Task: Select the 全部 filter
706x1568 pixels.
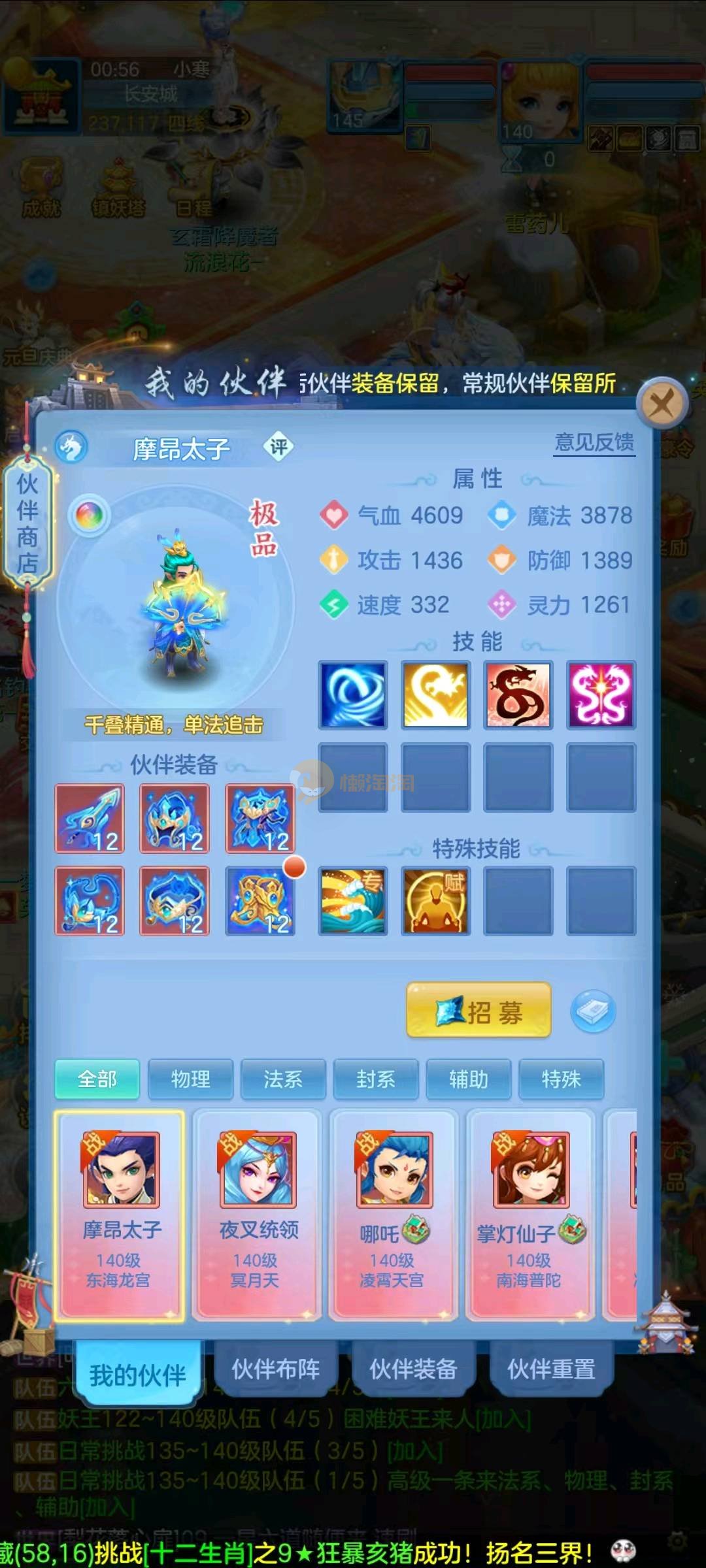Action: pyautogui.click(x=97, y=1079)
